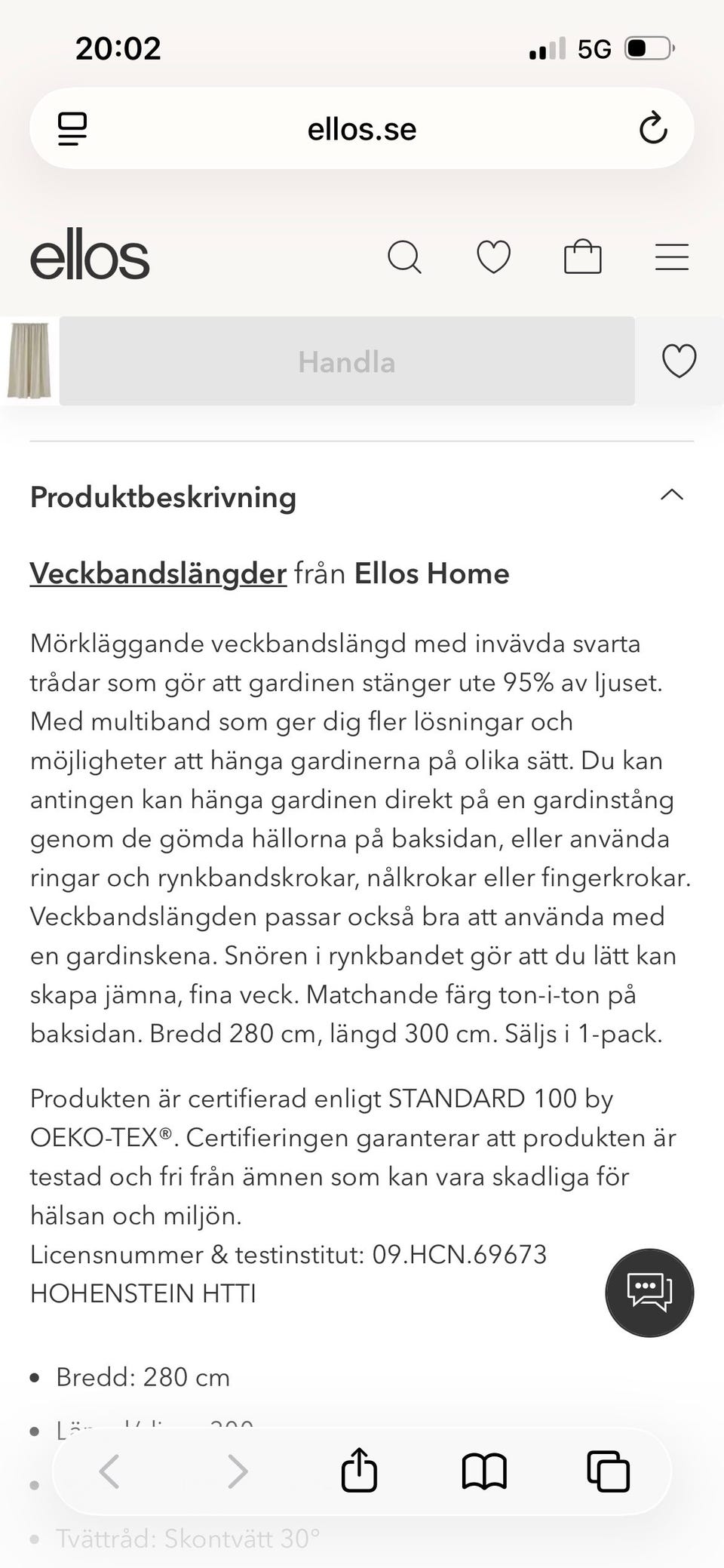This screenshot has width=724, height=1568.
Task: Expand the Bredd 280 cm detail list
Action: tap(143, 1377)
